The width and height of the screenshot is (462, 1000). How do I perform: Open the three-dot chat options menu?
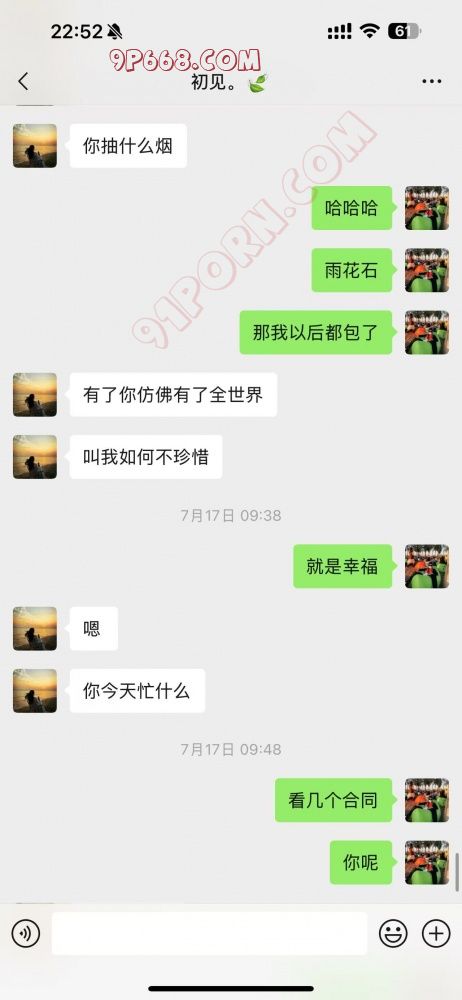pyautogui.click(x=432, y=81)
